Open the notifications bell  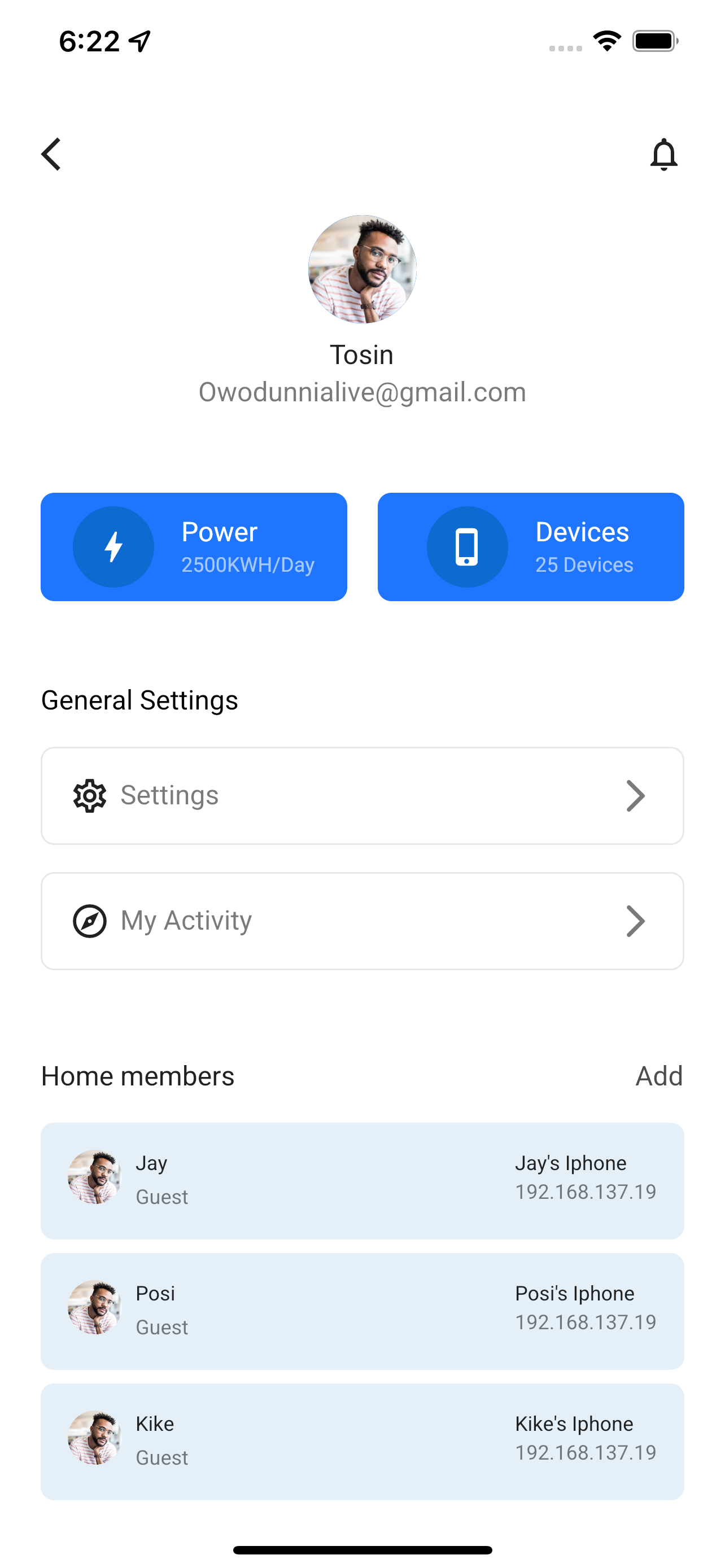coord(663,155)
